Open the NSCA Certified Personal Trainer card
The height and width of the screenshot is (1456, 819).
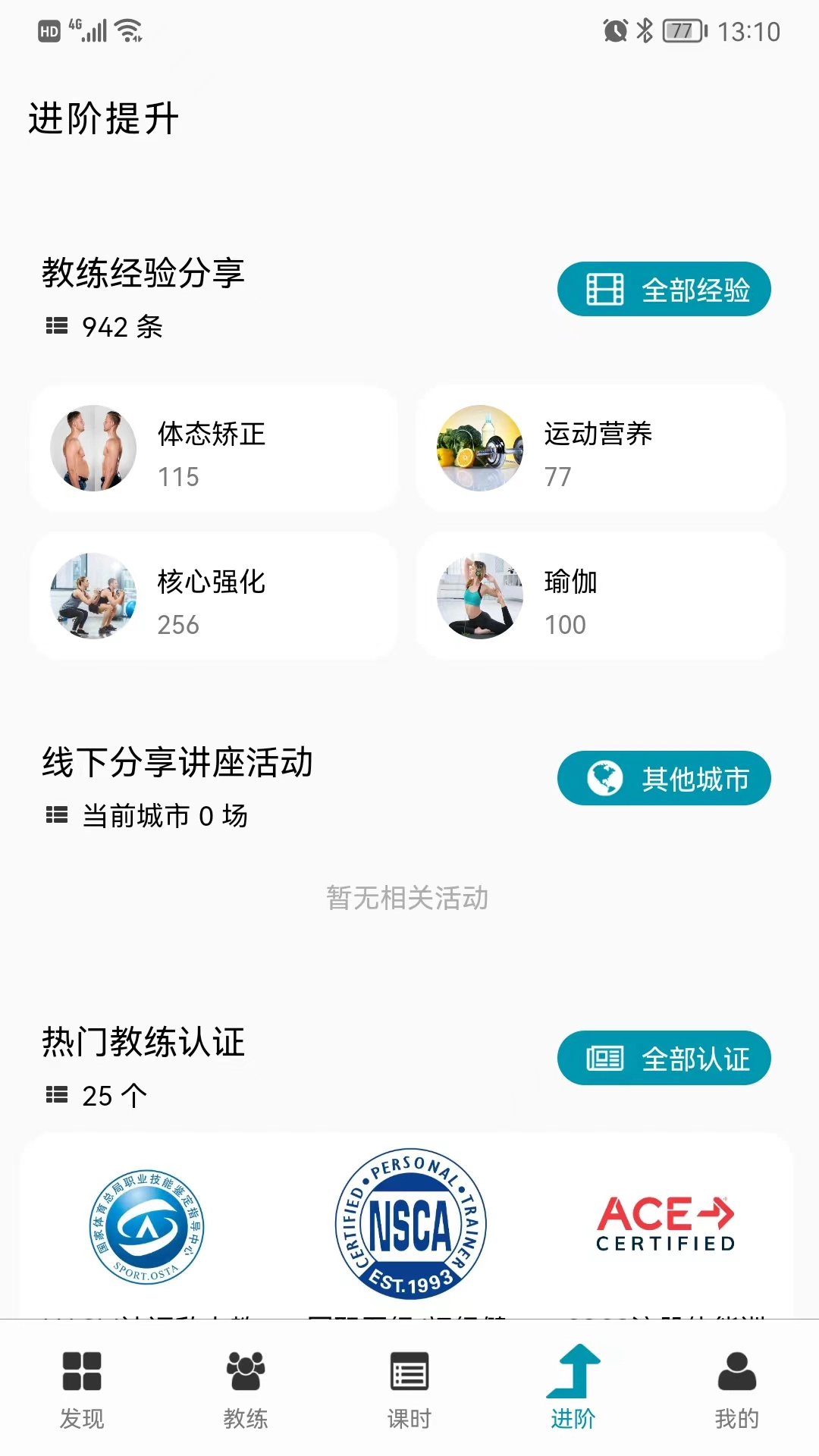pyautogui.click(x=410, y=1223)
